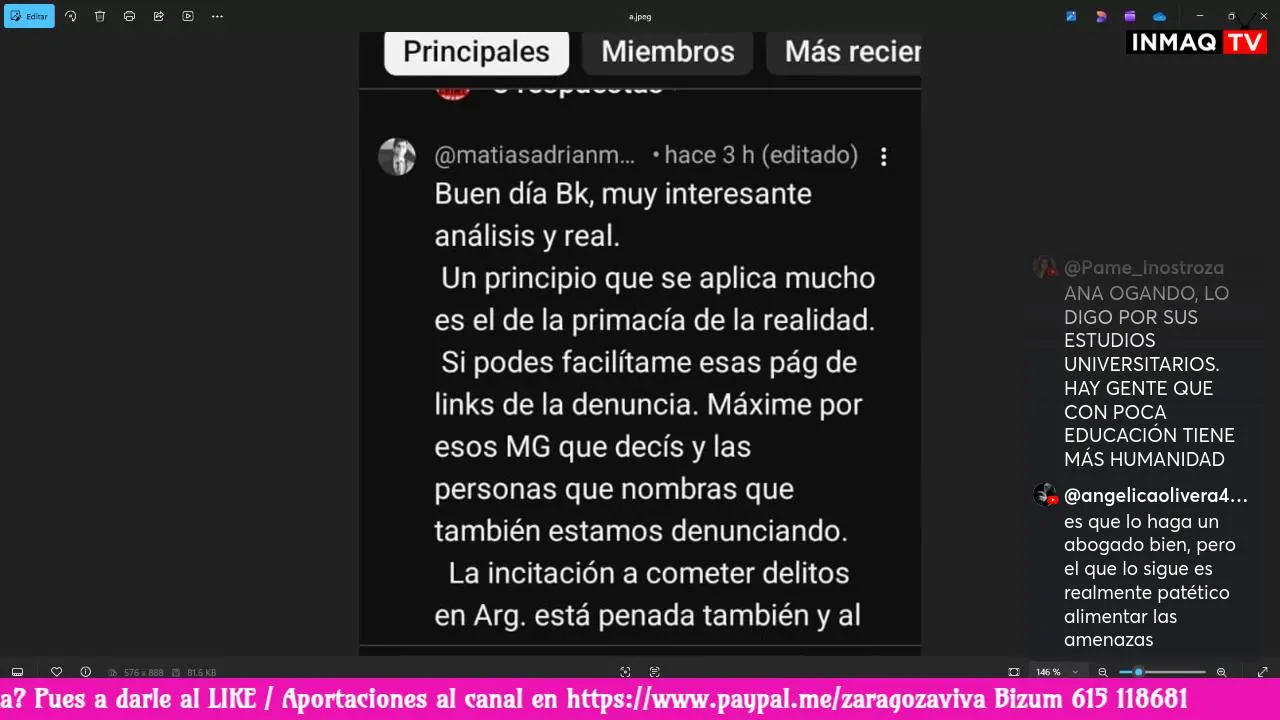1280x720 pixels.
Task: Open the three-dot more options menu
Action: [217, 16]
